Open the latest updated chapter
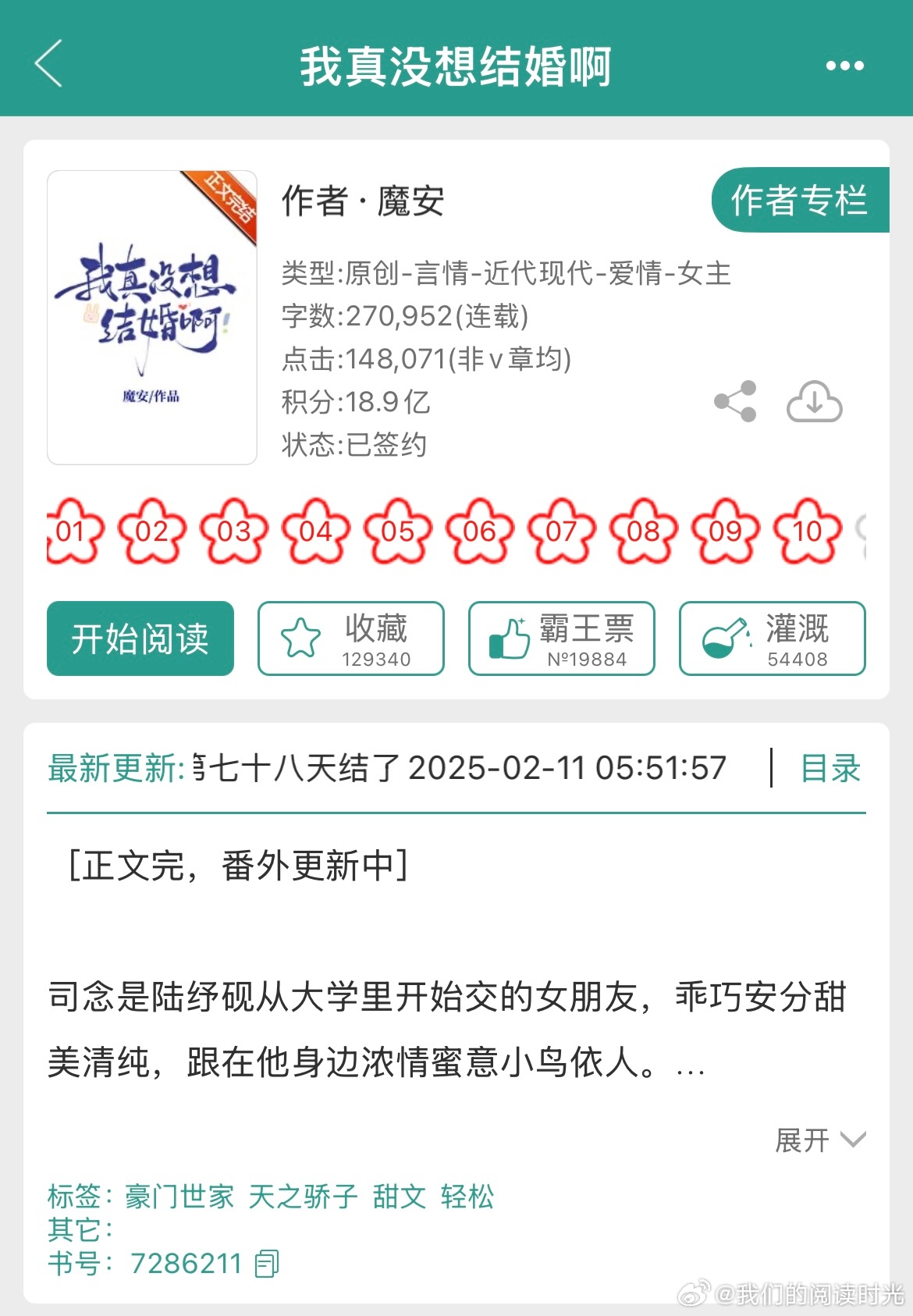 tap(460, 769)
